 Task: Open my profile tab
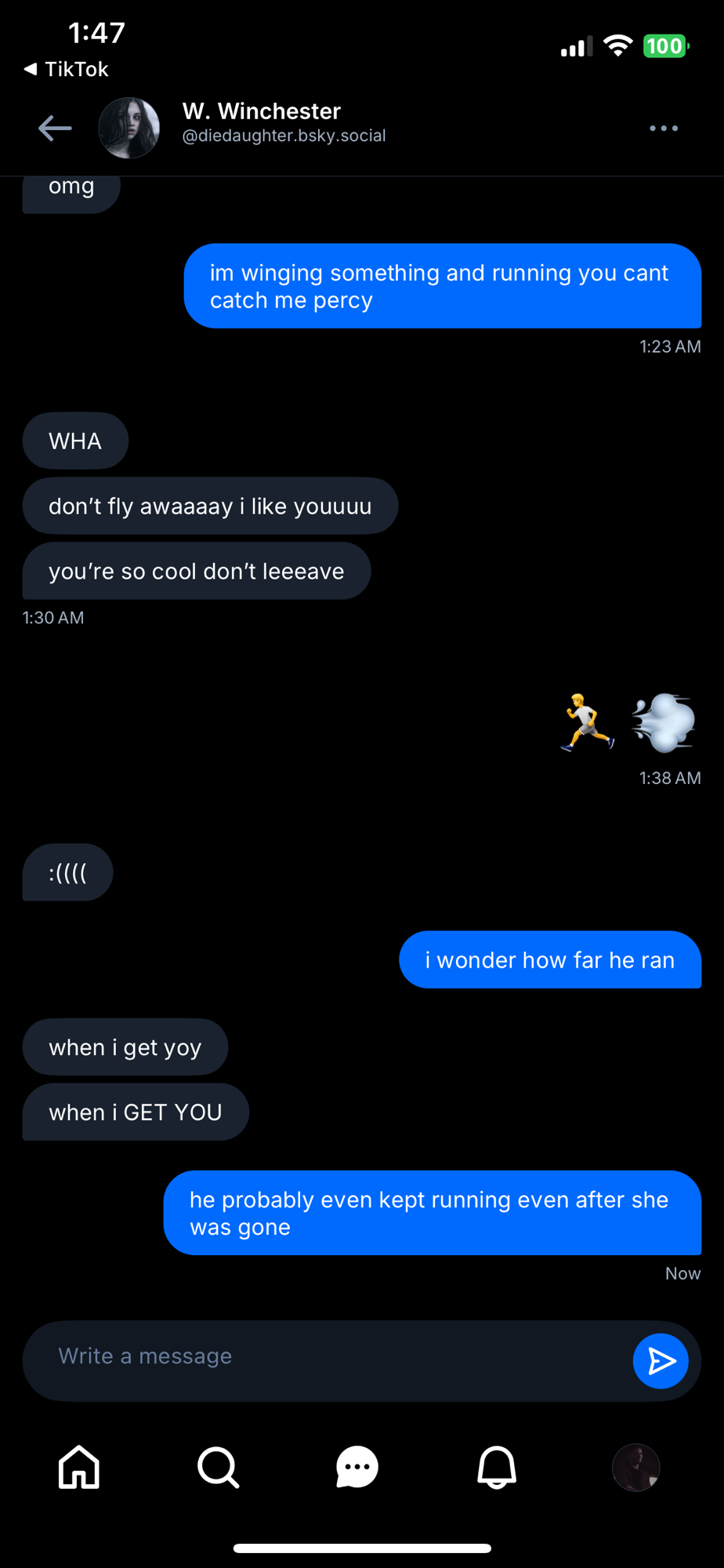635,1467
